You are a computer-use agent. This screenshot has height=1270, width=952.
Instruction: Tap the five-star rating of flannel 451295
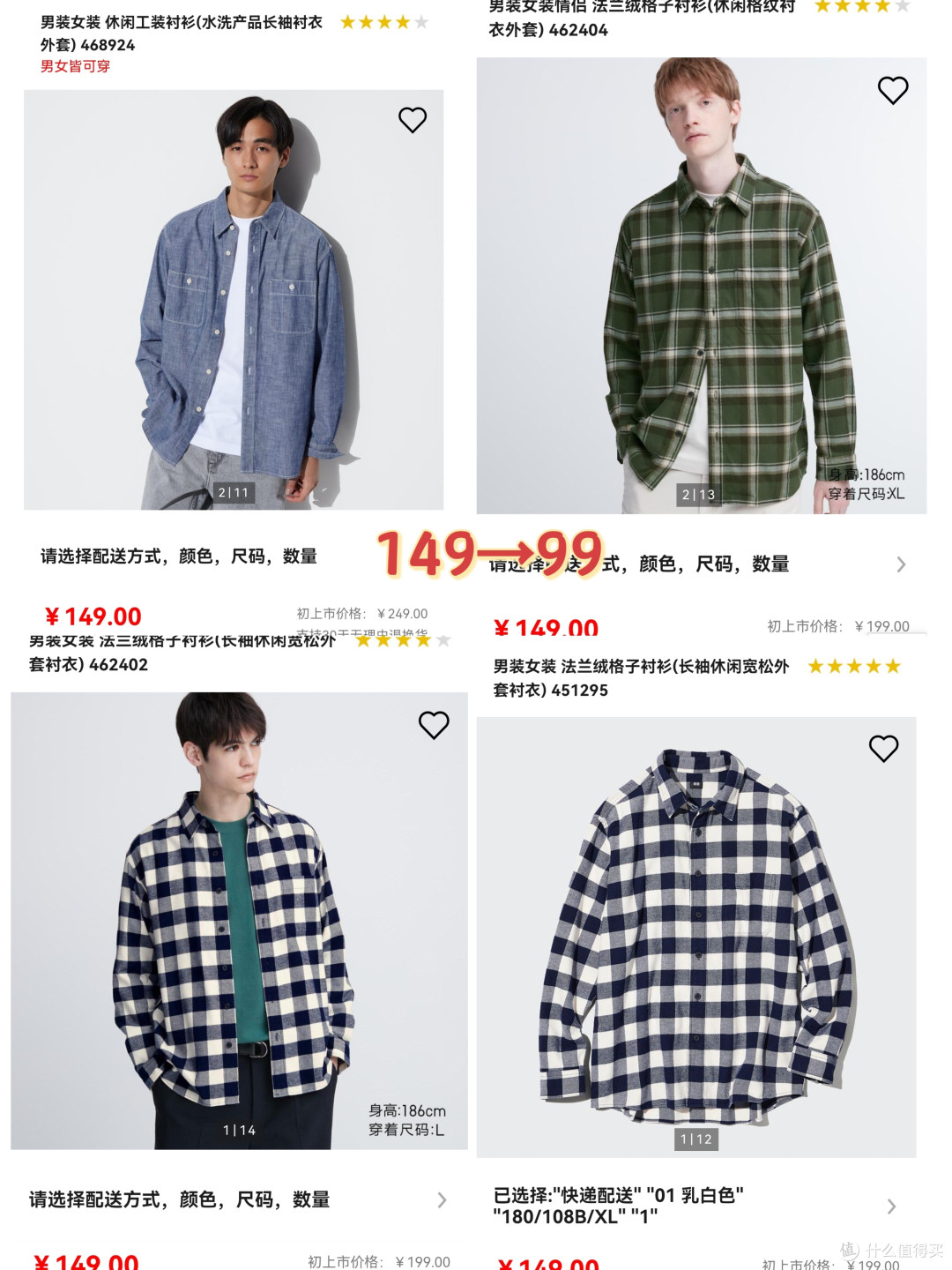pyautogui.click(x=852, y=666)
